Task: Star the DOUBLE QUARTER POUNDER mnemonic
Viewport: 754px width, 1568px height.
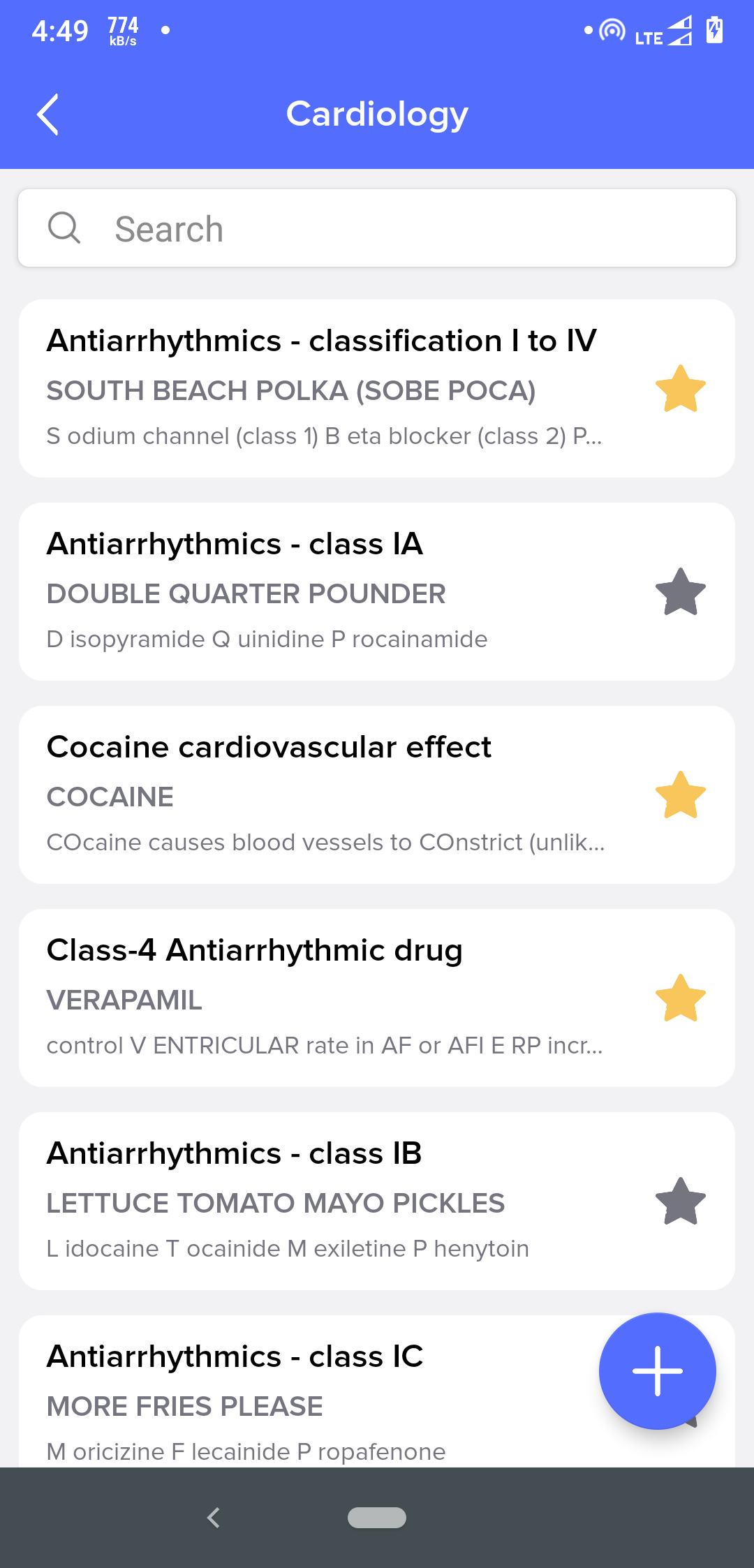Action: tap(680, 592)
